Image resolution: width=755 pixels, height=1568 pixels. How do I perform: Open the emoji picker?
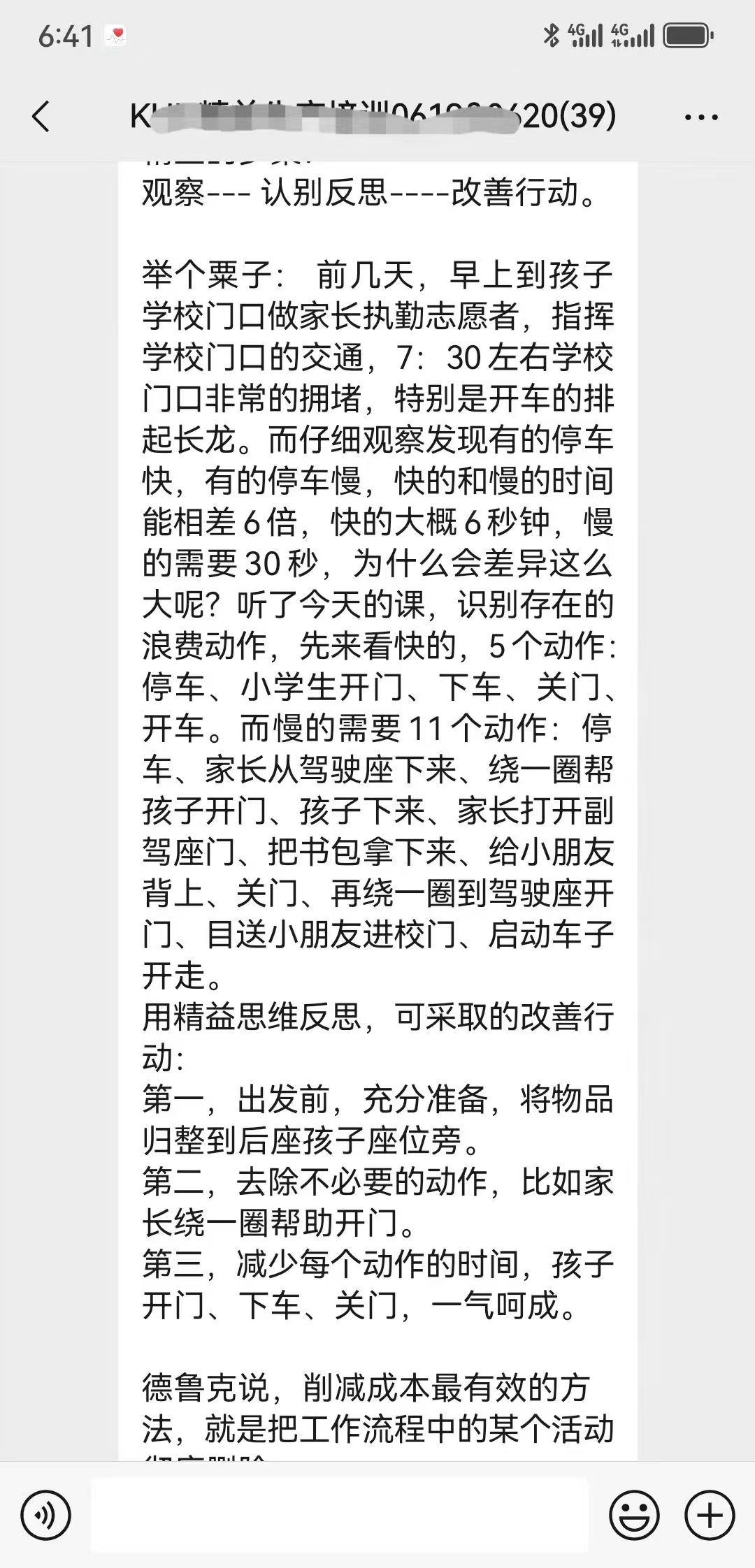(x=634, y=1516)
